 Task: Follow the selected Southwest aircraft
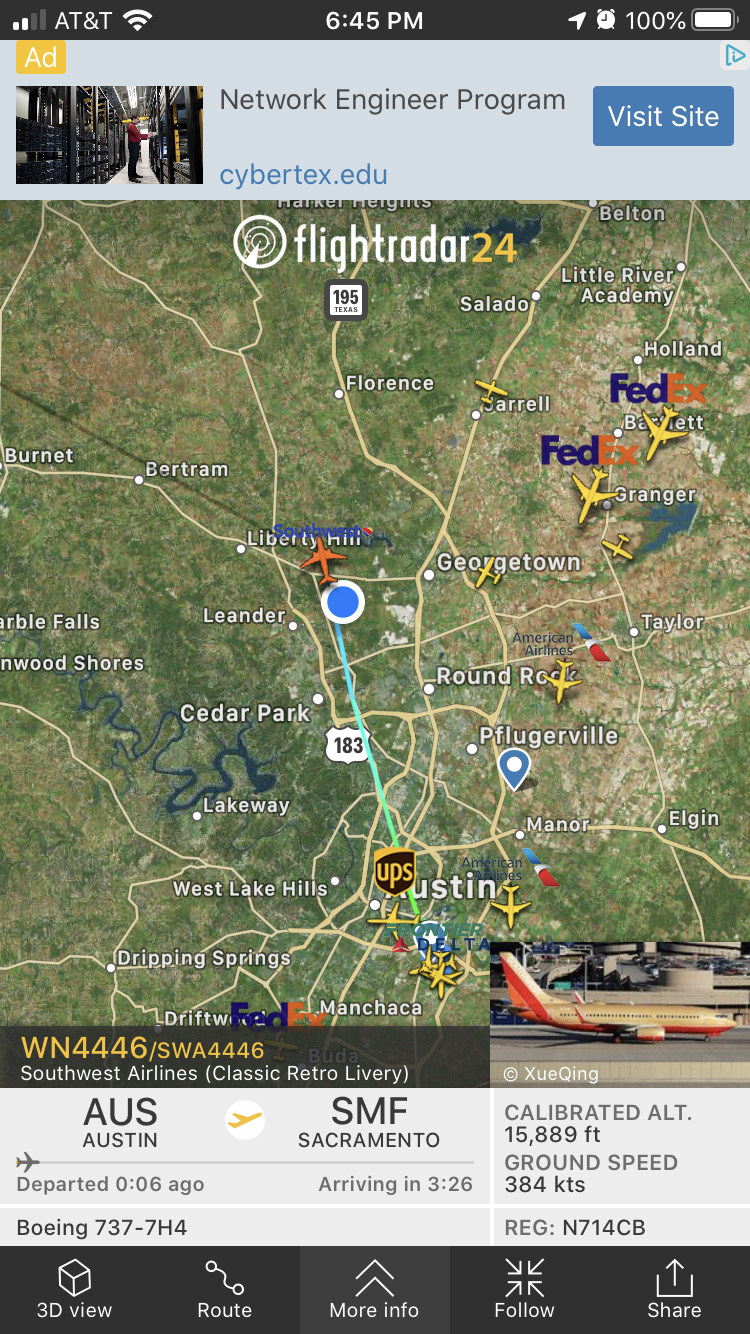tap(524, 1290)
